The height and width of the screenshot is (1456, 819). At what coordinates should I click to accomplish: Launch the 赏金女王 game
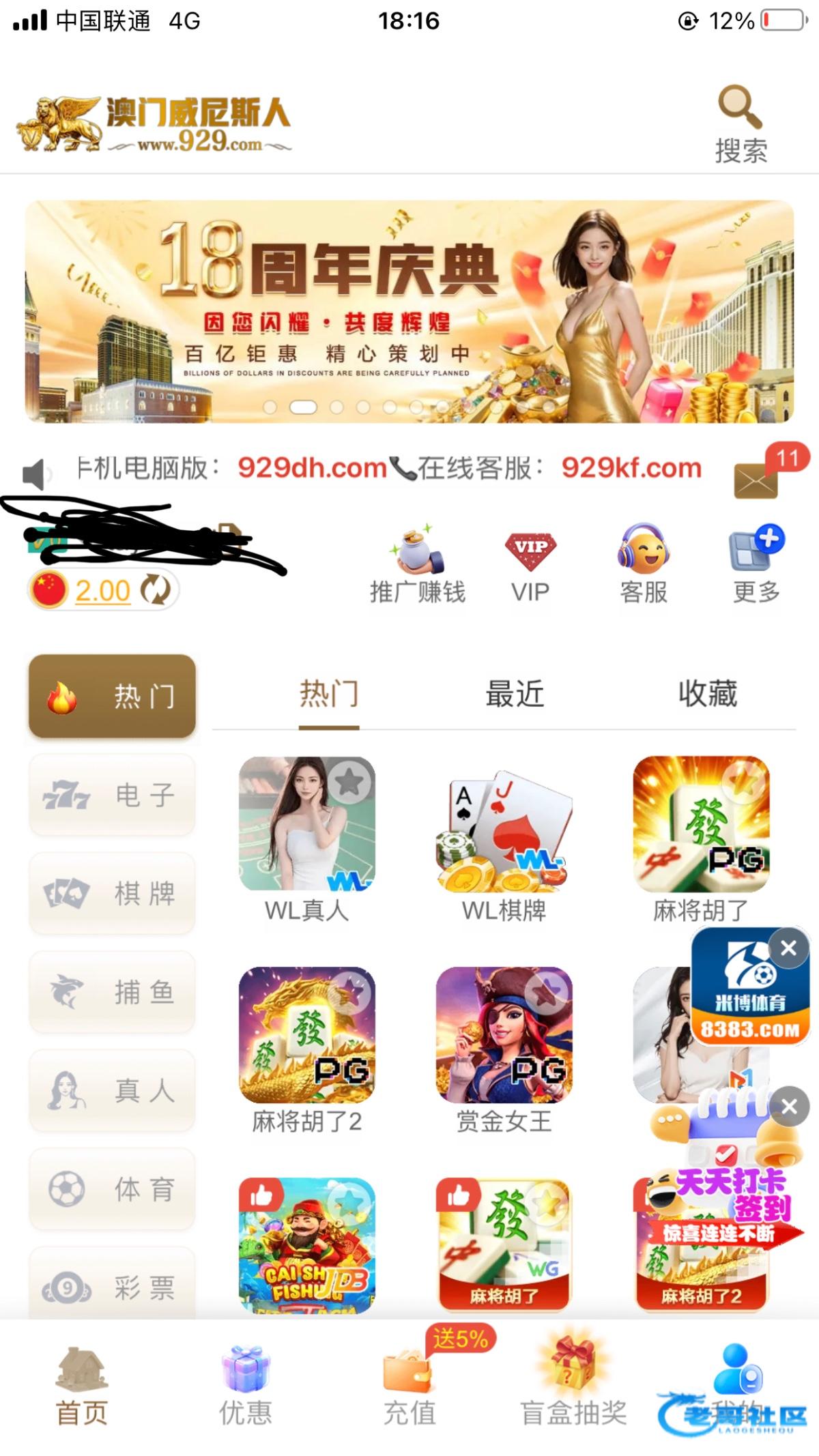coord(504,1036)
